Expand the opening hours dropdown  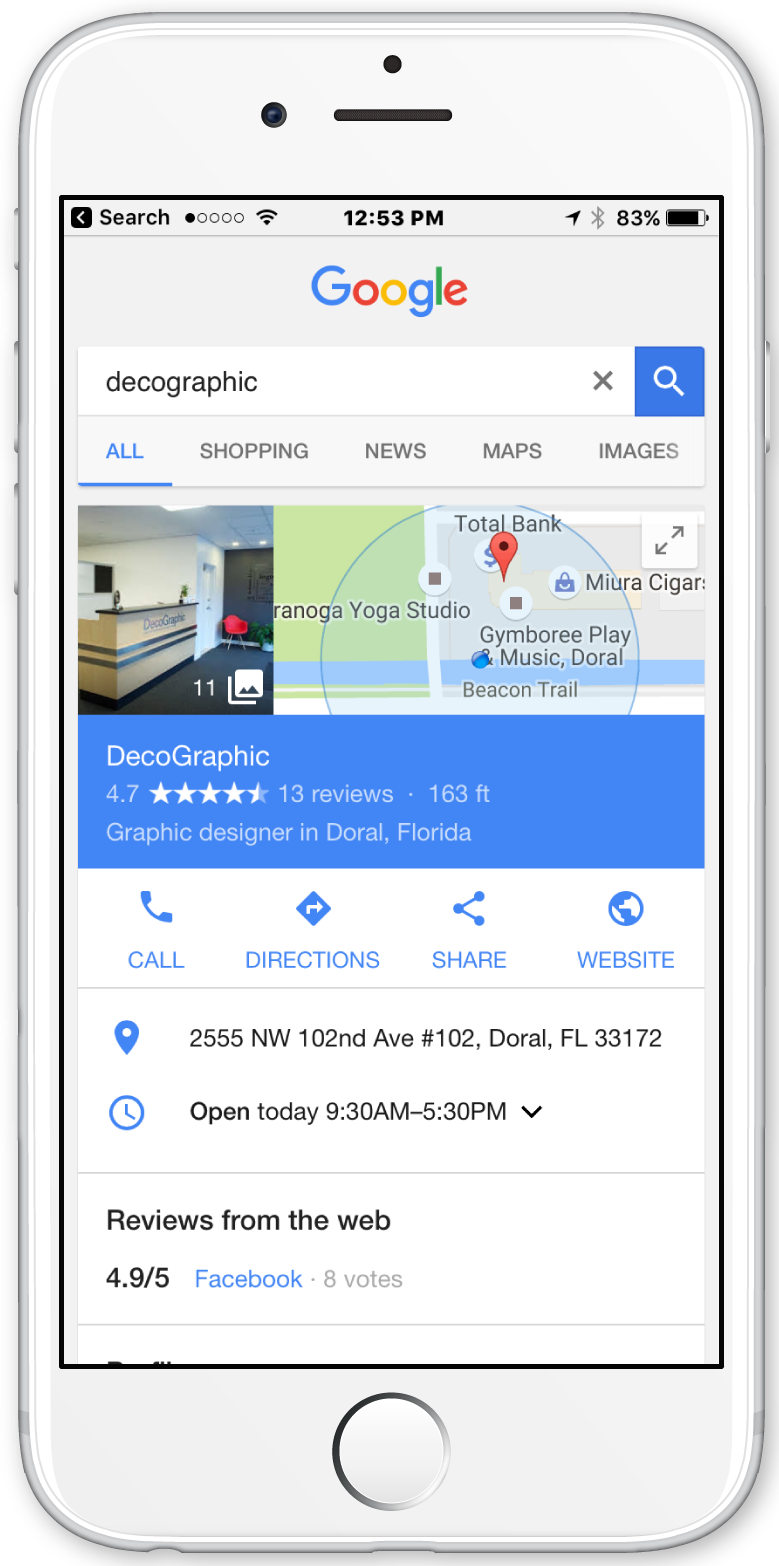click(532, 1111)
